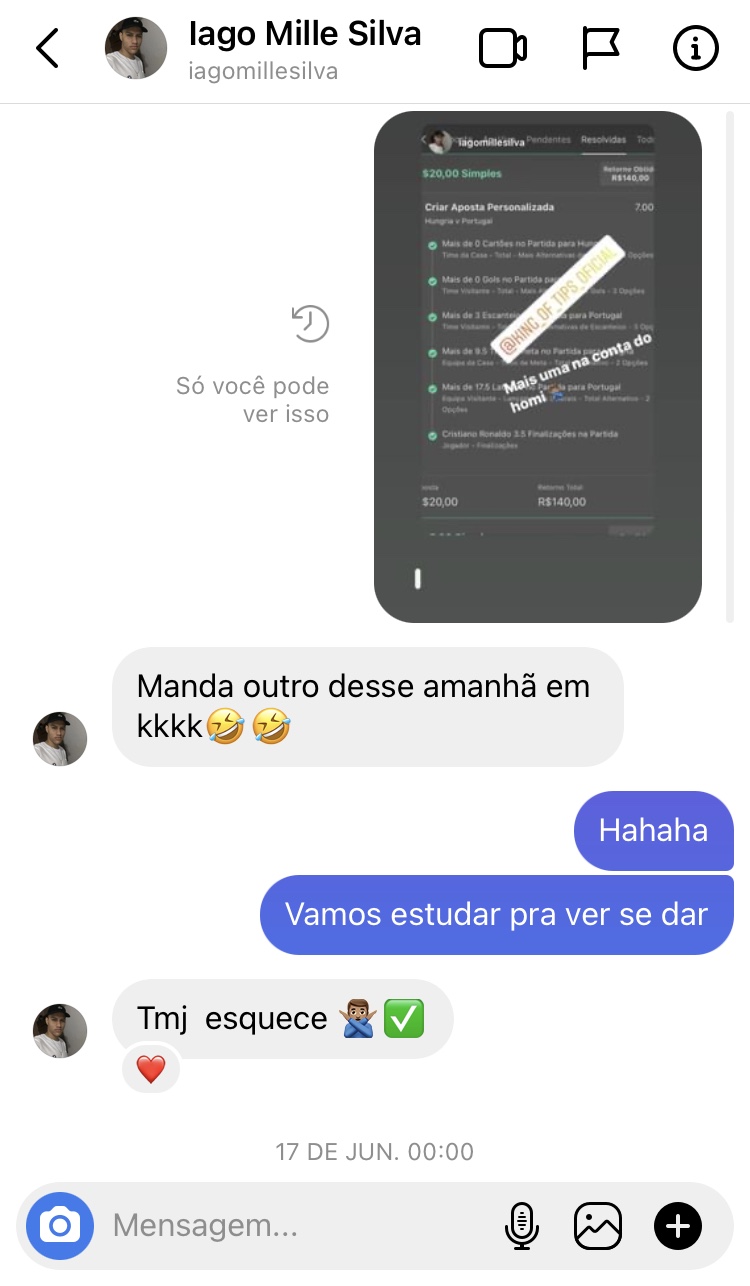Screen dimensions: 750x1286
Task: Tap Iago's avatar beside Manda outro message
Action: [x=60, y=739]
